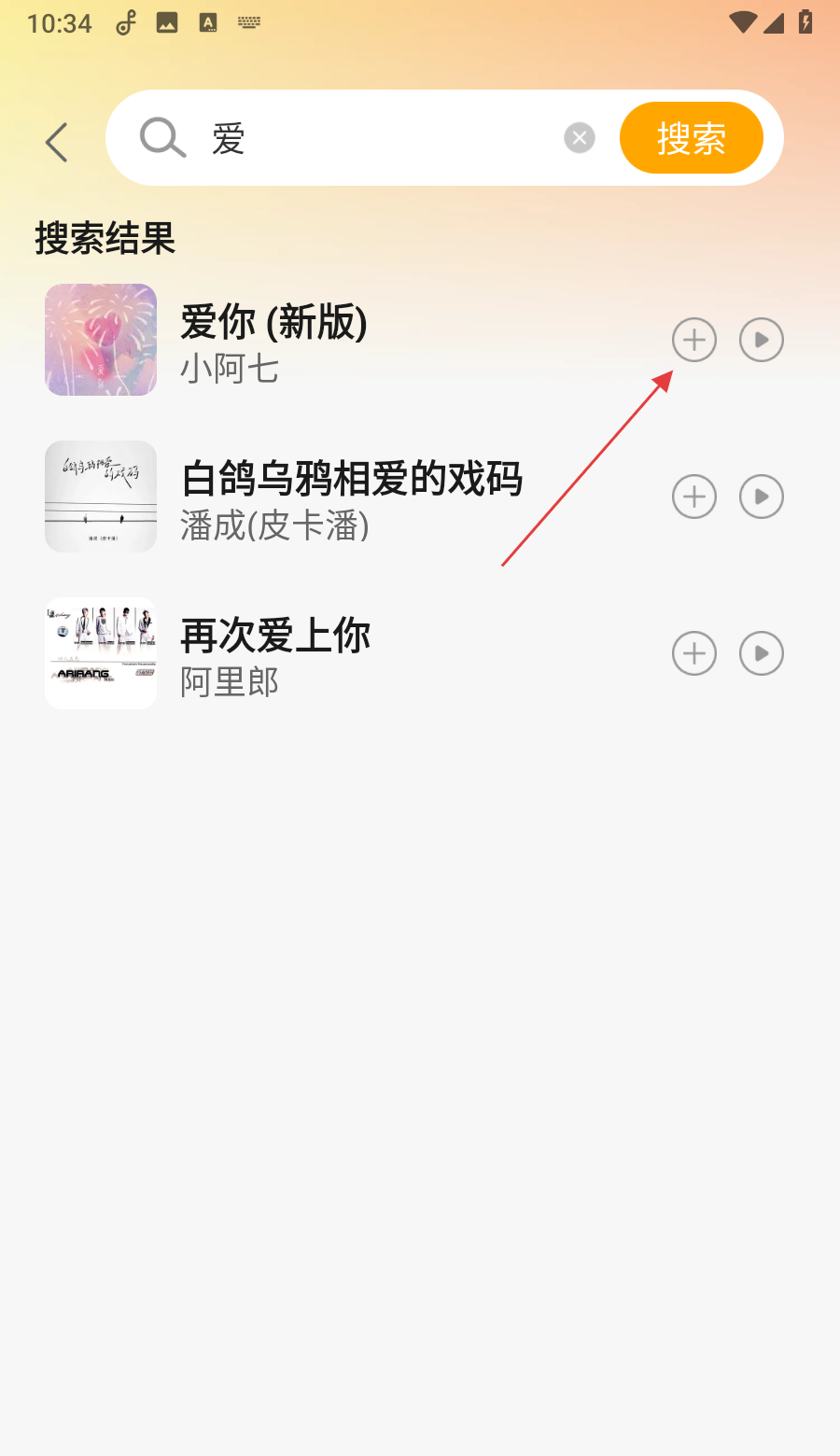Tap the search field containing 爱
840x1456 pixels.
(x=373, y=139)
